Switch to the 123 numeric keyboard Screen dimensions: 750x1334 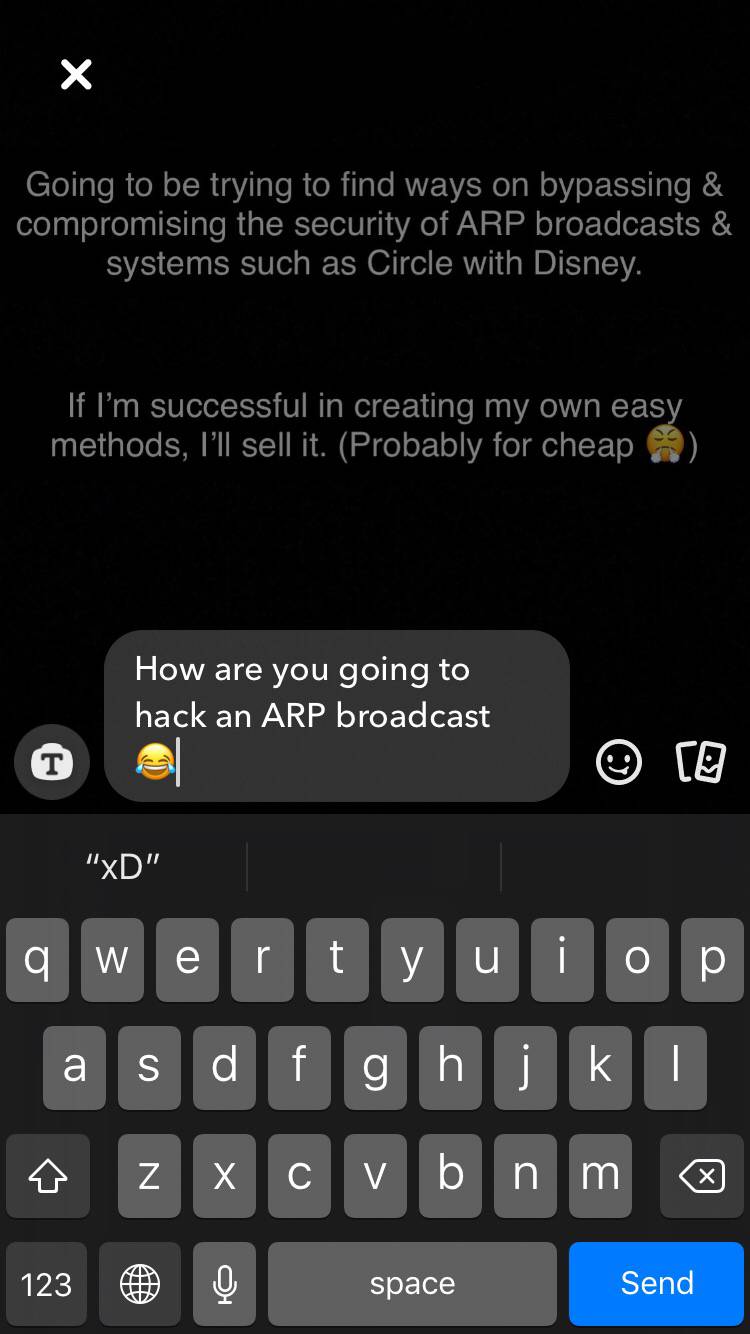46,1284
